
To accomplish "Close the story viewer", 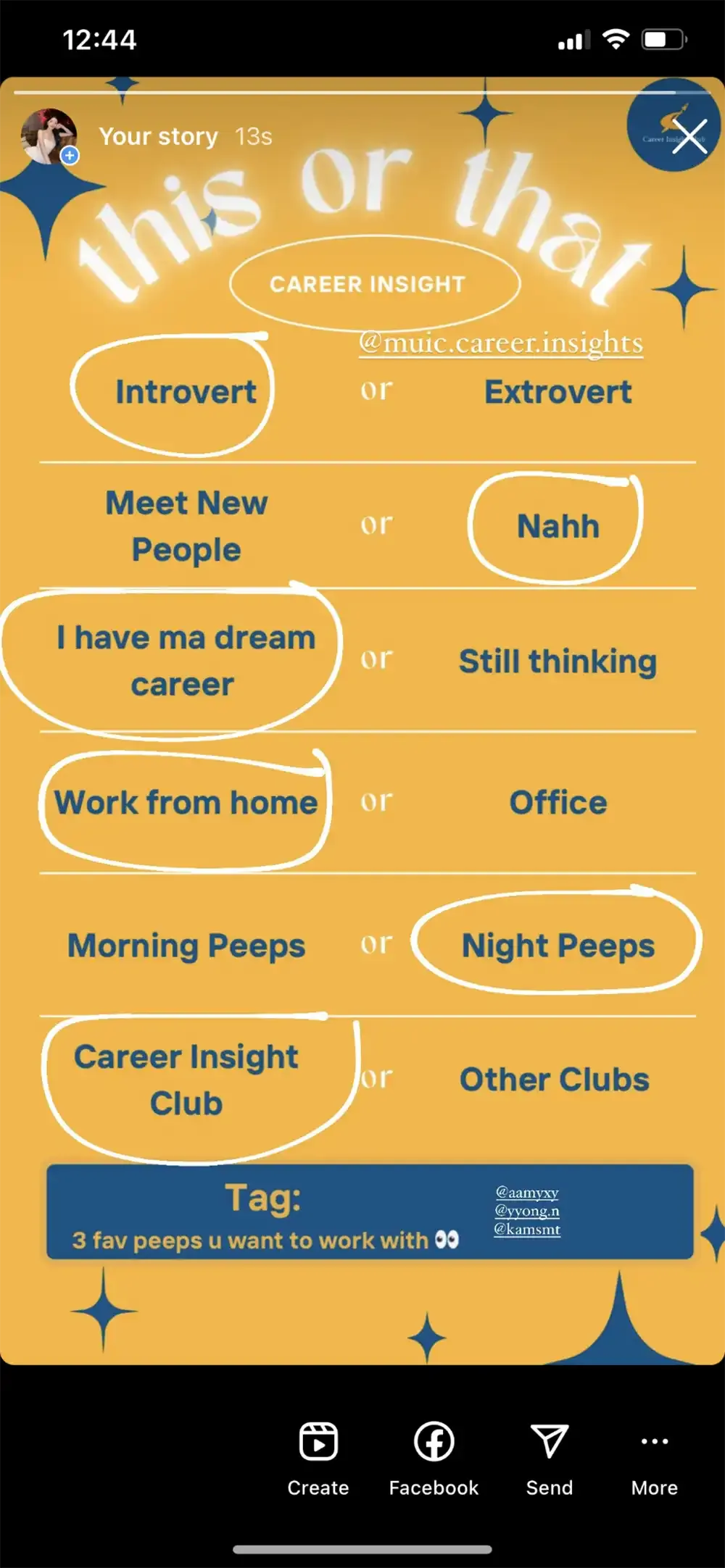I will coord(689,136).
